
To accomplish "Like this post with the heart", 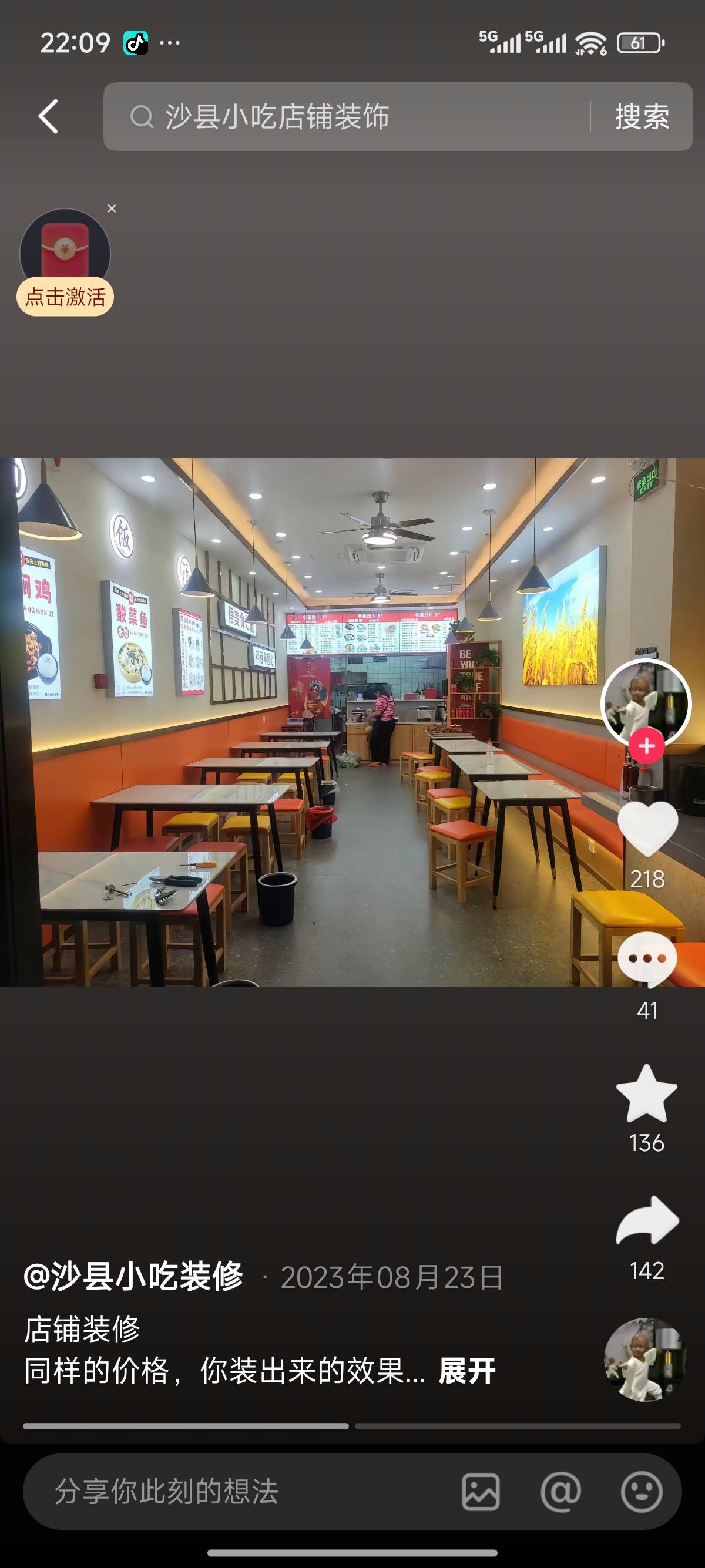I will [647, 829].
